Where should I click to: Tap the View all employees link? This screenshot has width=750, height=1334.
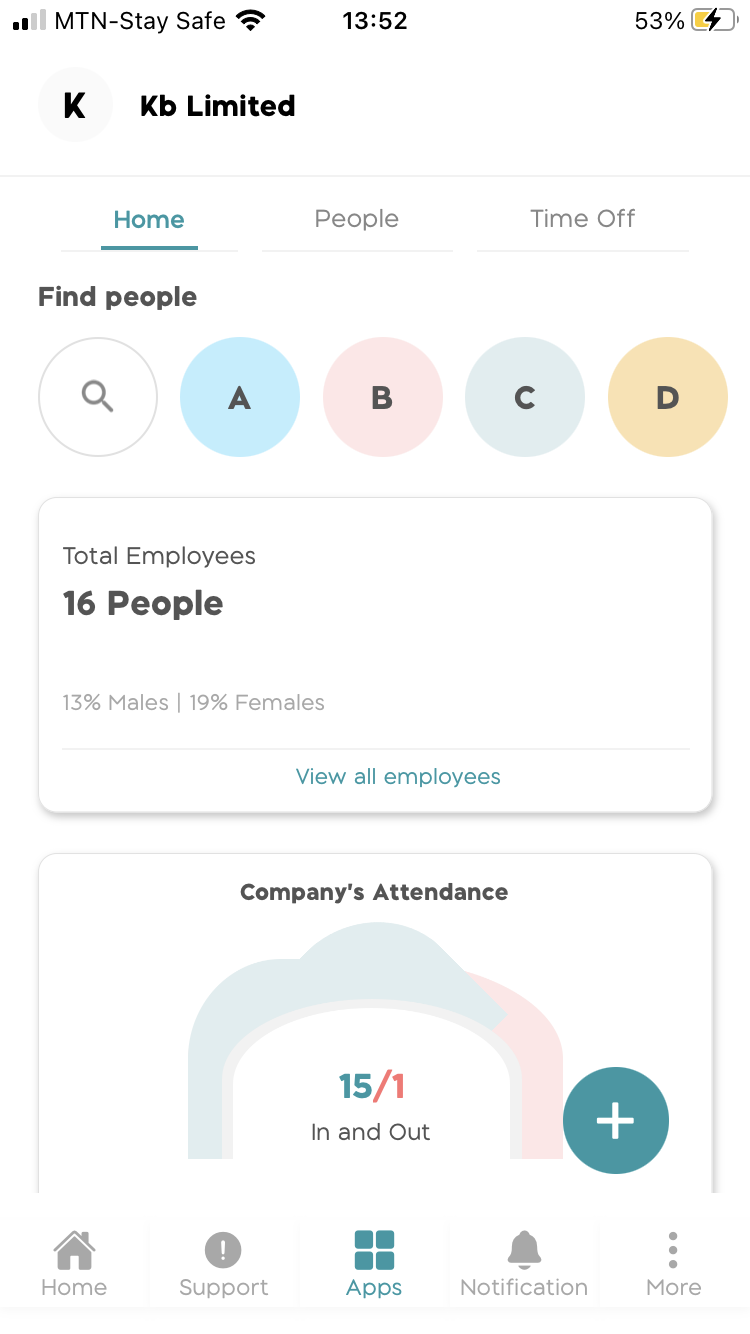click(x=397, y=776)
